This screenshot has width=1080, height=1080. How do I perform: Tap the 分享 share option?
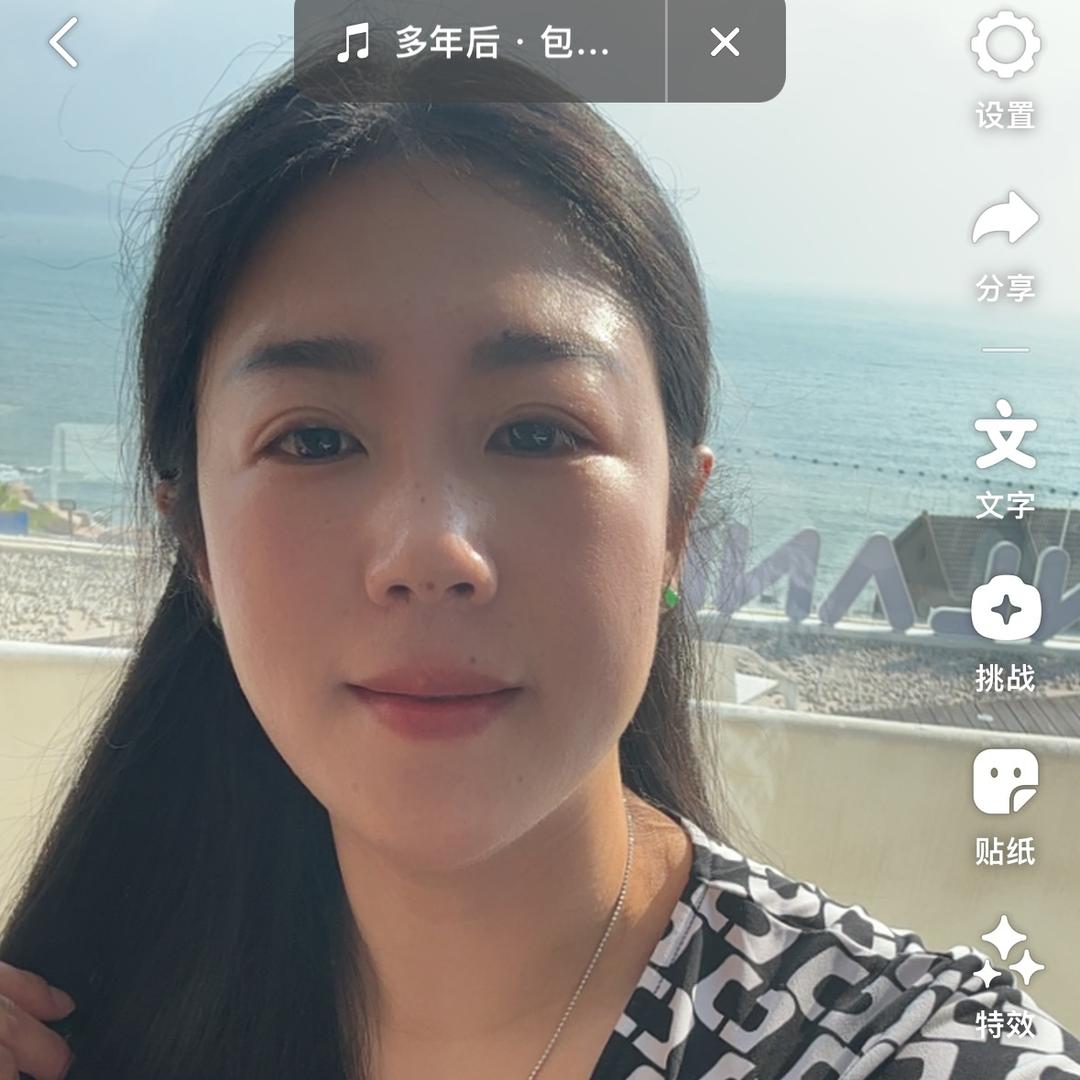point(1005,243)
